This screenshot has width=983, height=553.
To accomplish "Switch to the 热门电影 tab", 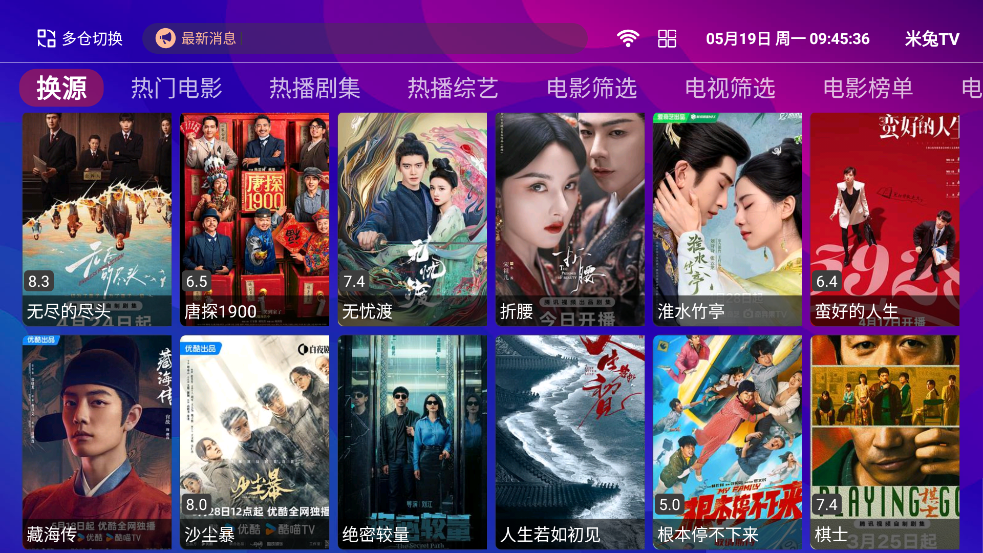I will [177, 88].
